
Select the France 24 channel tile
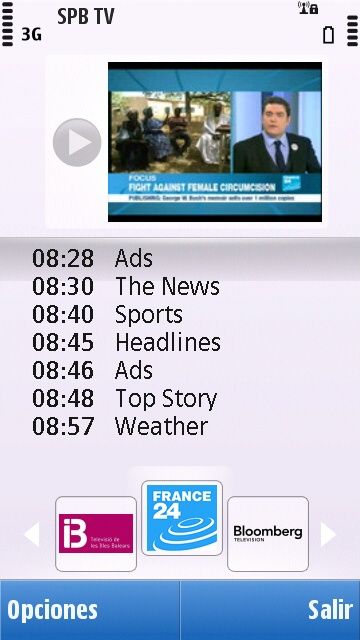click(182, 518)
